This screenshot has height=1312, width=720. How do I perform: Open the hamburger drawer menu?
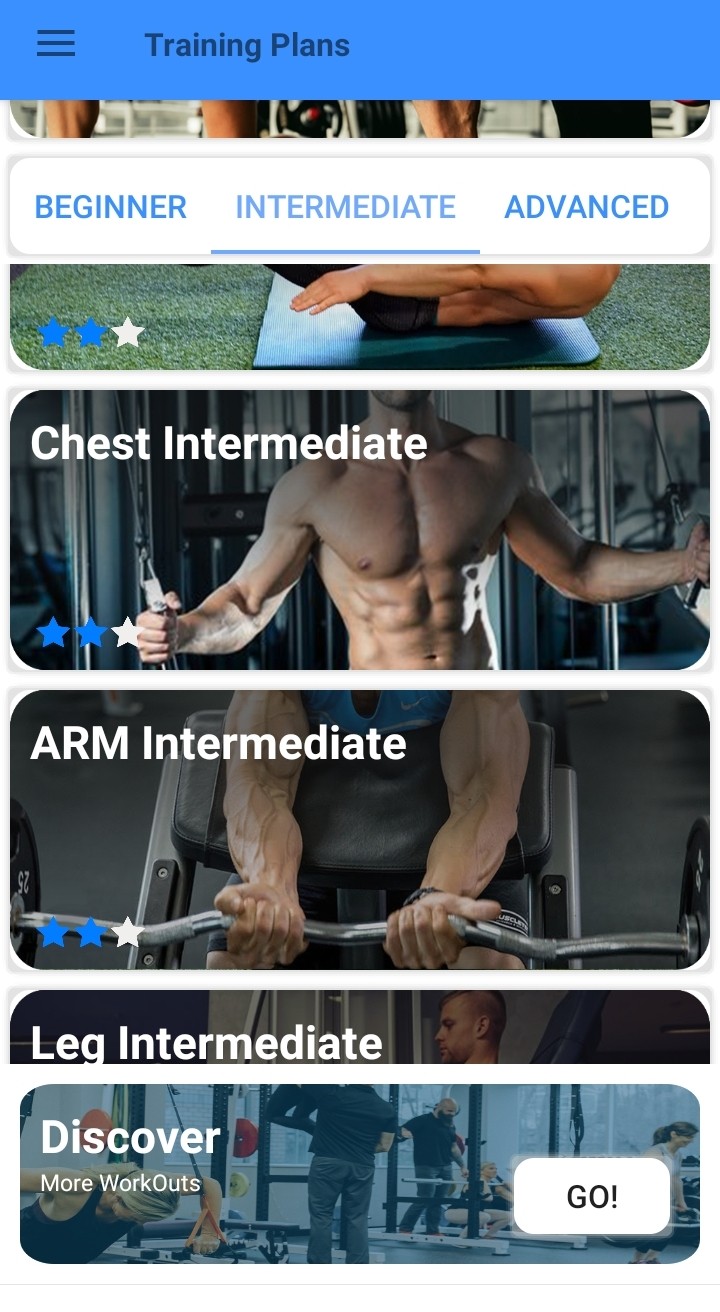pyautogui.click(x=56, y=44)
